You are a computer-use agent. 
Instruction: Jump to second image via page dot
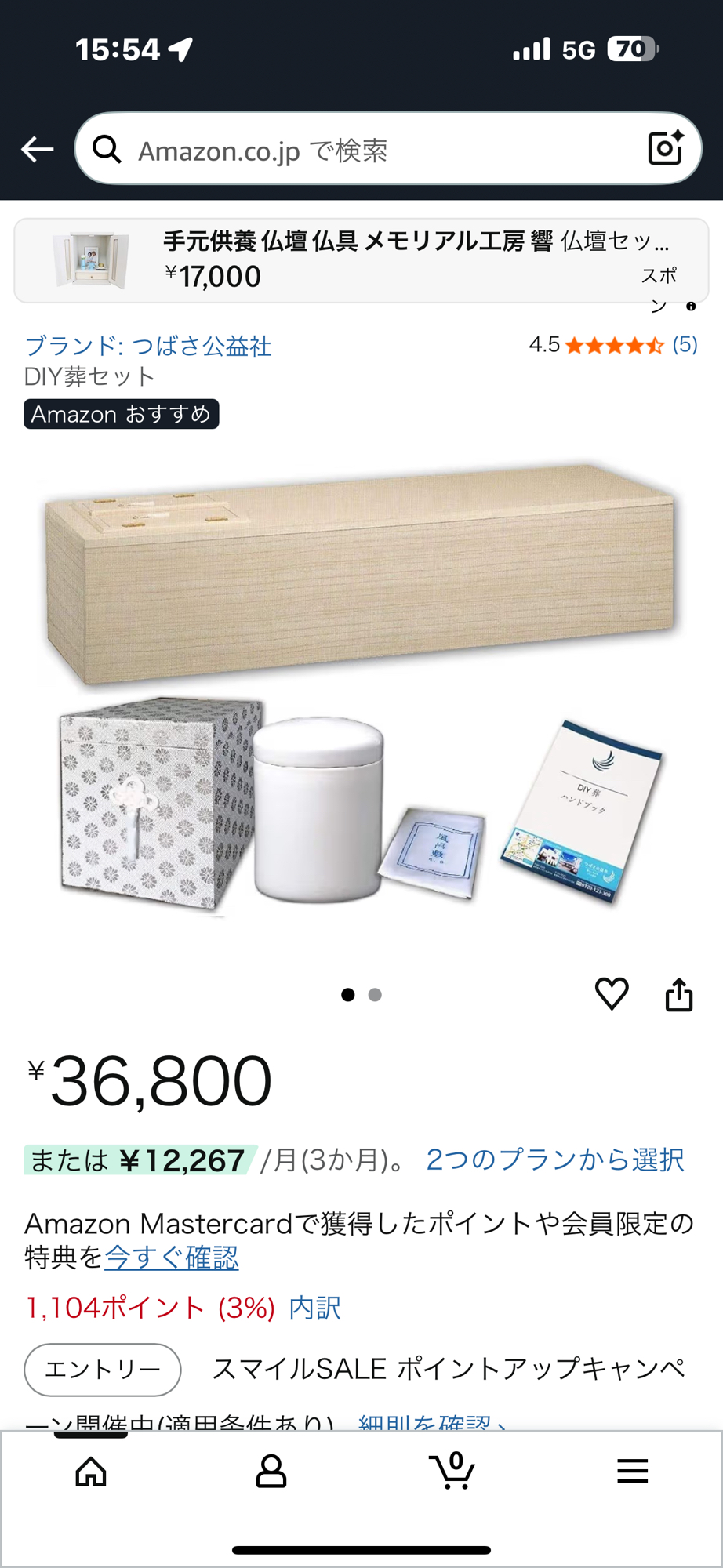pos(375,995)
